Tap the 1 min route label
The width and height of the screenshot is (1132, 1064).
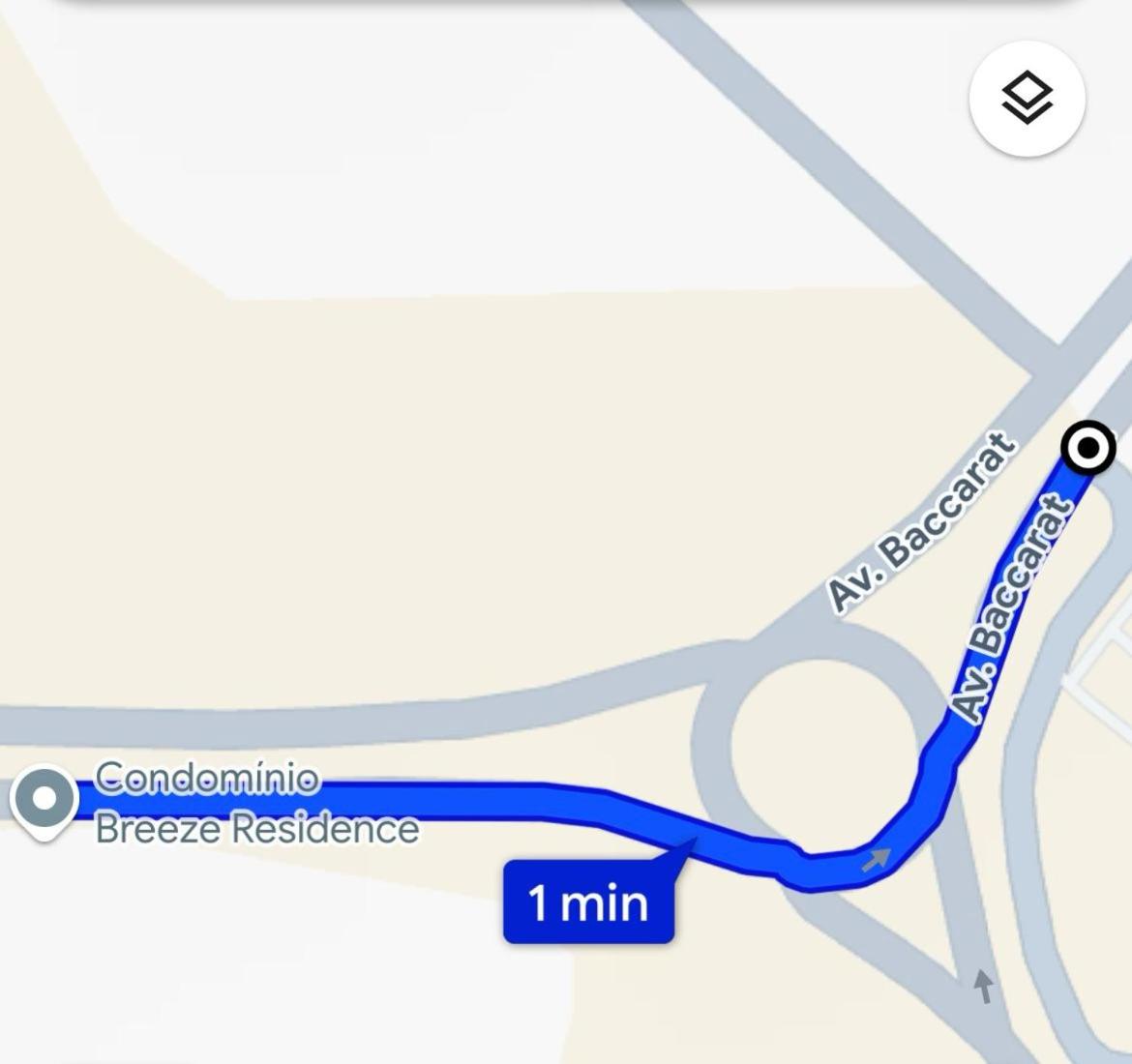(588, 902)
